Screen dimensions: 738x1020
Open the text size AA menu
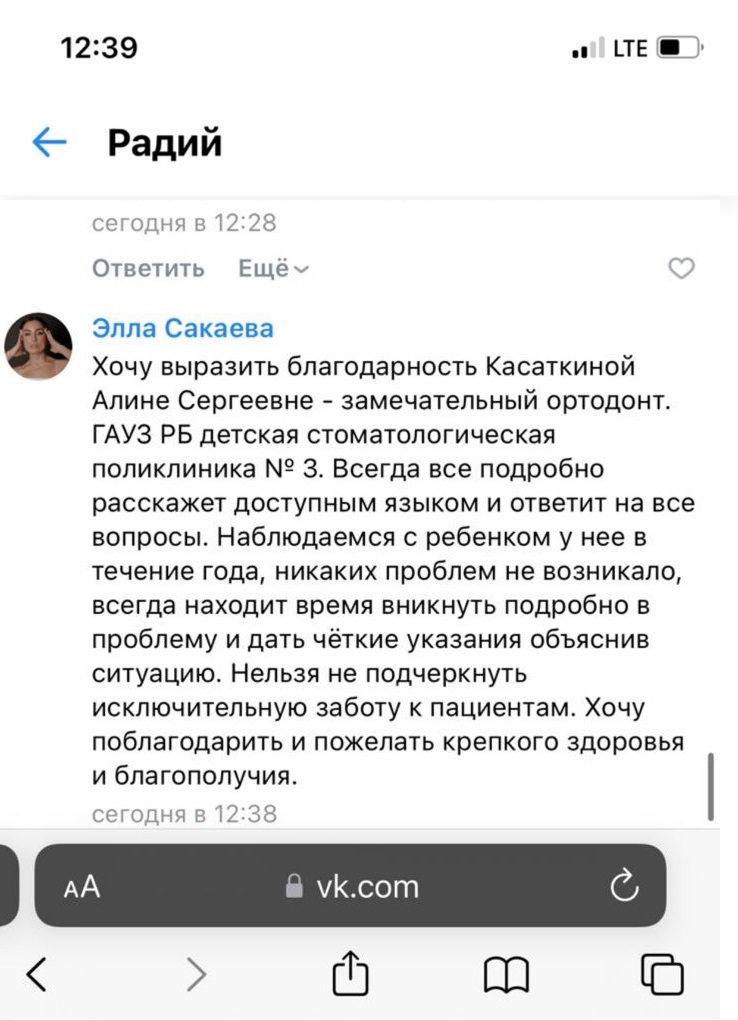pos(82,887)
